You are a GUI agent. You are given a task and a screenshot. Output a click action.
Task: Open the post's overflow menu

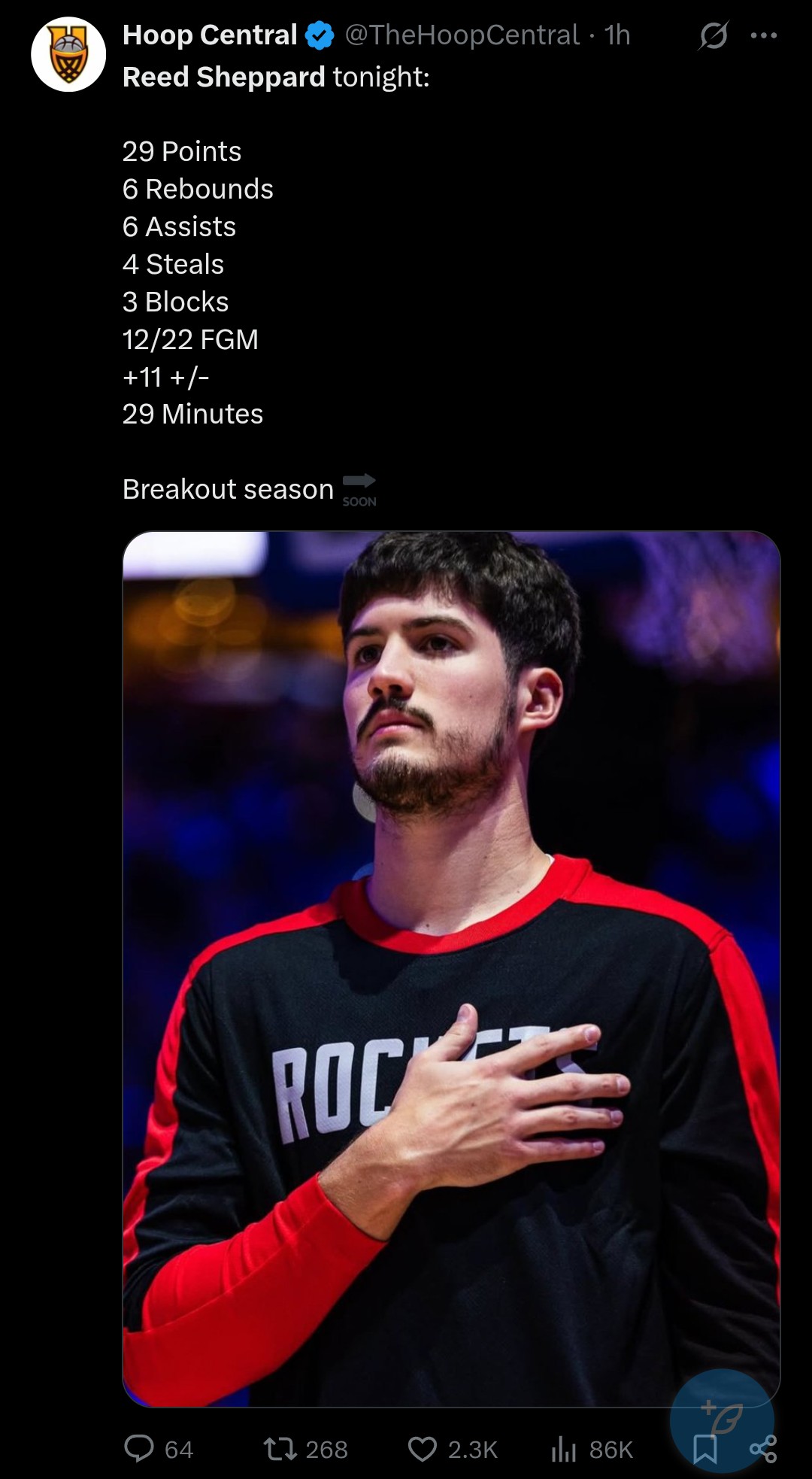point(764,35)
